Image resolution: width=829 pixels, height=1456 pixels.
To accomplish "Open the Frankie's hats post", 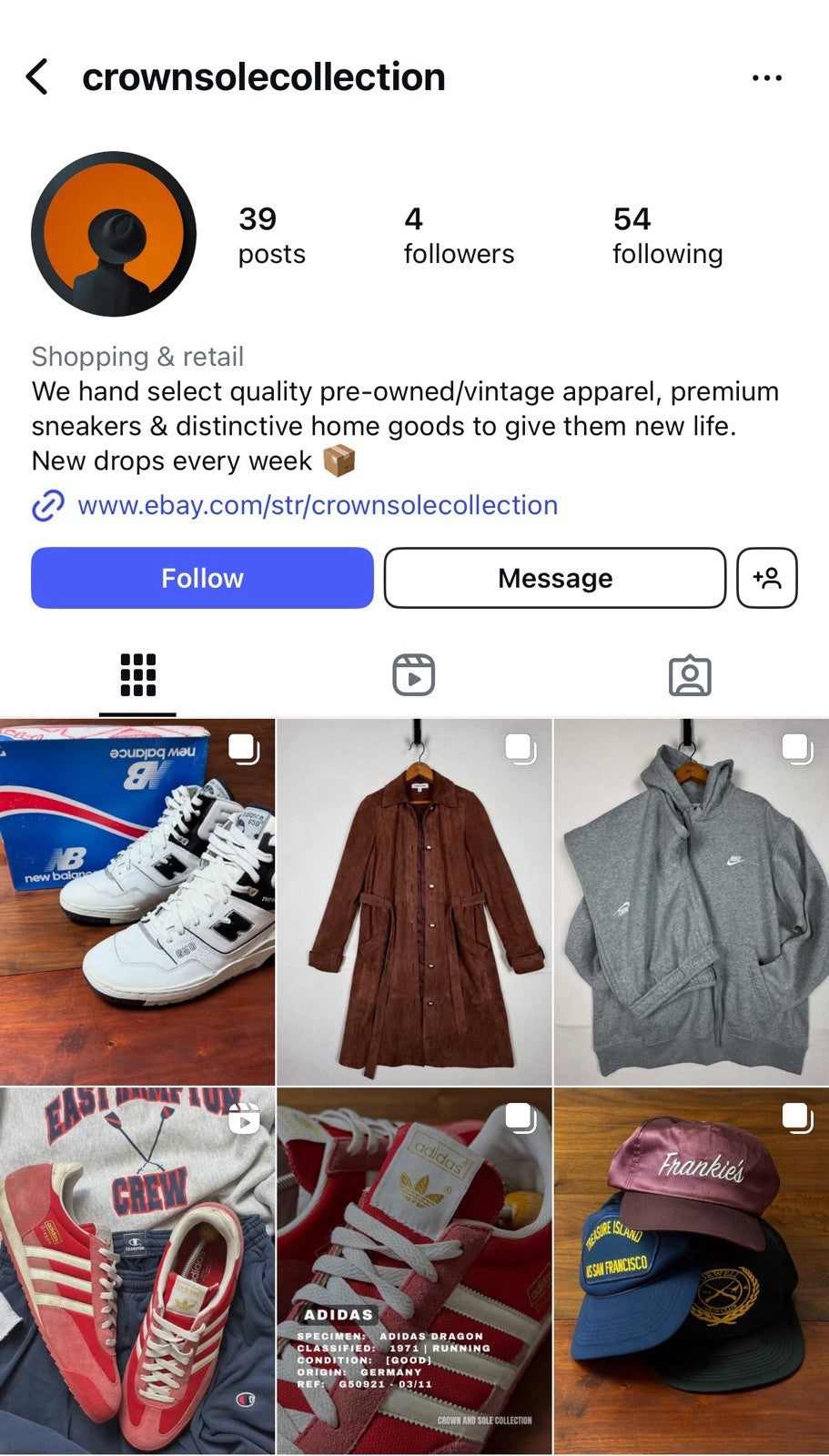I will pos(691,1269).
